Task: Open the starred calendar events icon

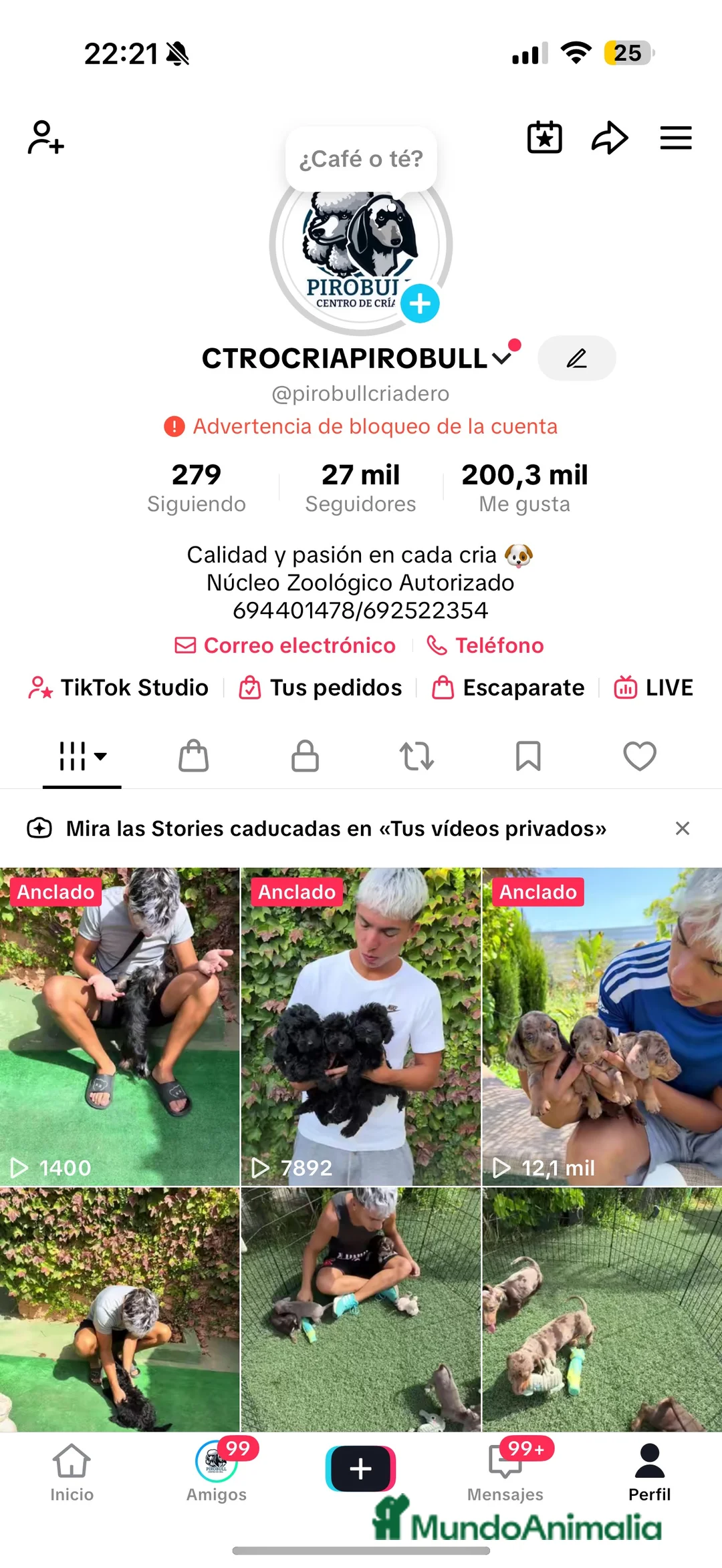Action: coord(544,138)
